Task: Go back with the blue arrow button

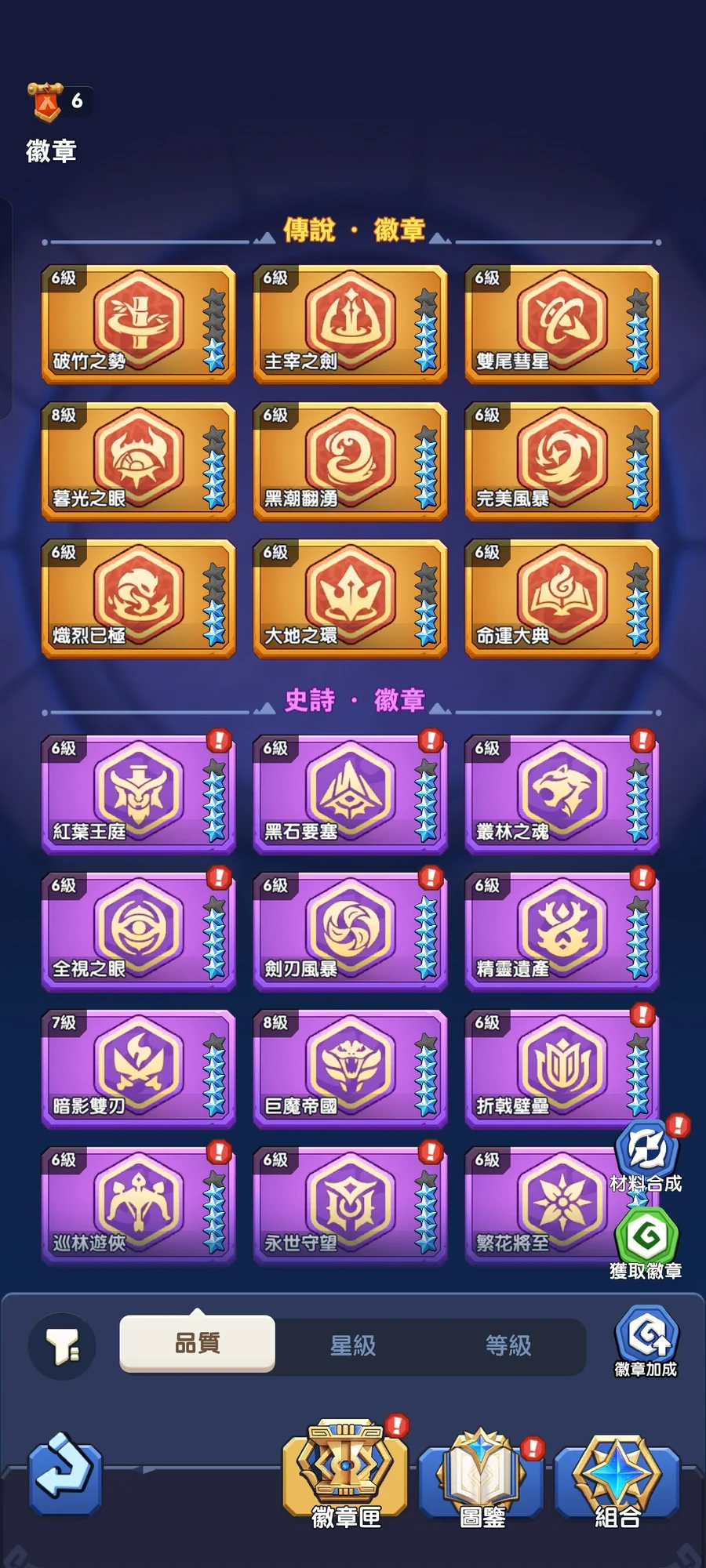Action: pos(65,1475)
